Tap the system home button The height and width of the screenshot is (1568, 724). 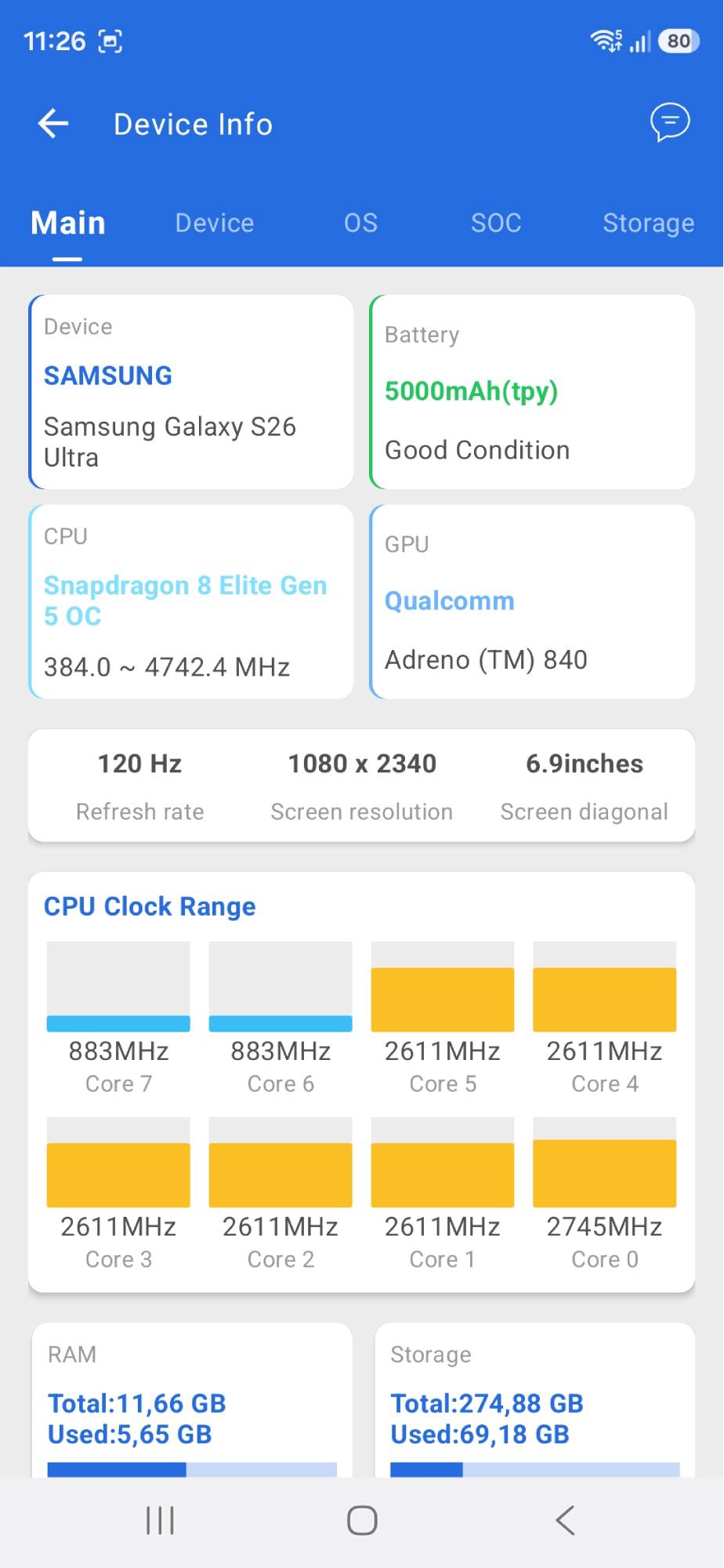click(x=362, y=1521)
